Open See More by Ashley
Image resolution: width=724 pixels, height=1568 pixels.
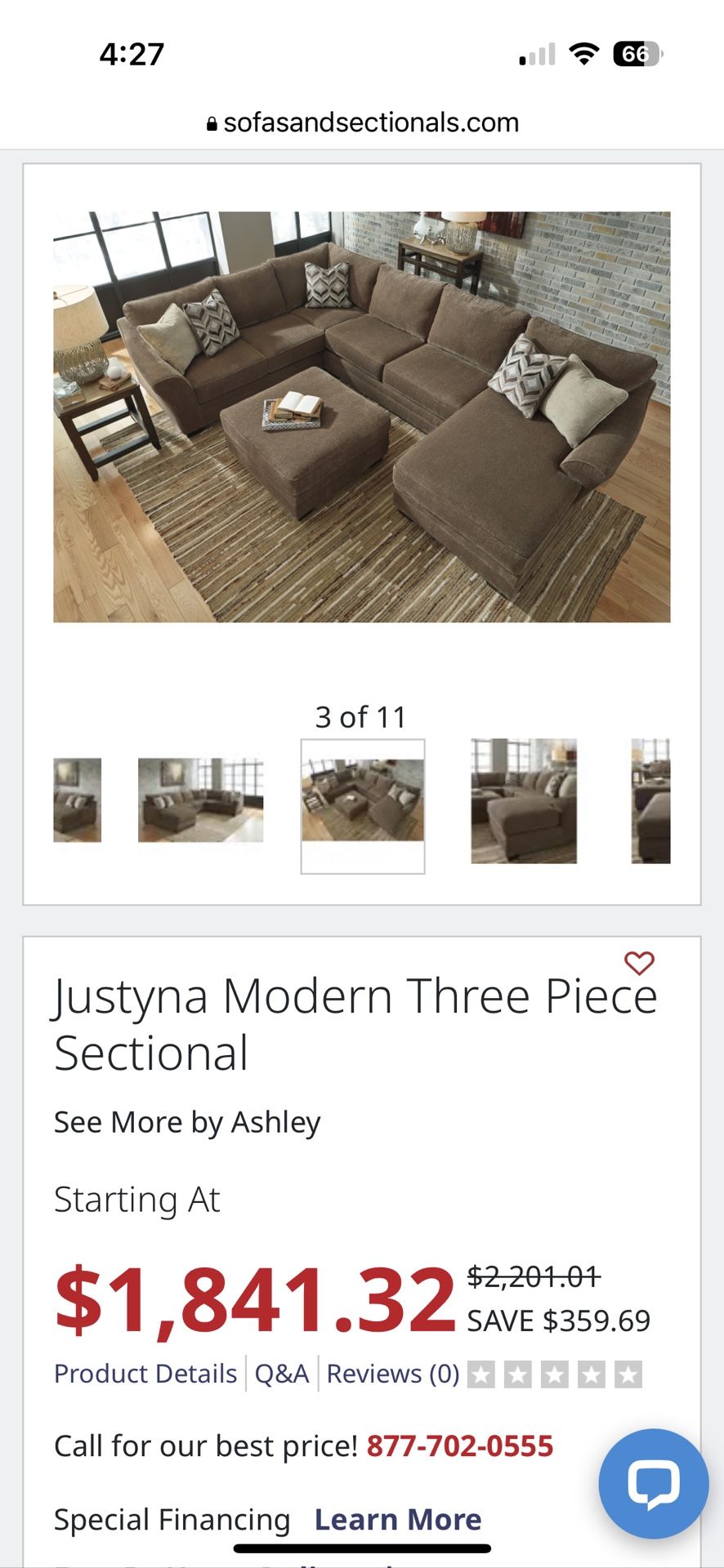tap(187, 1122)
